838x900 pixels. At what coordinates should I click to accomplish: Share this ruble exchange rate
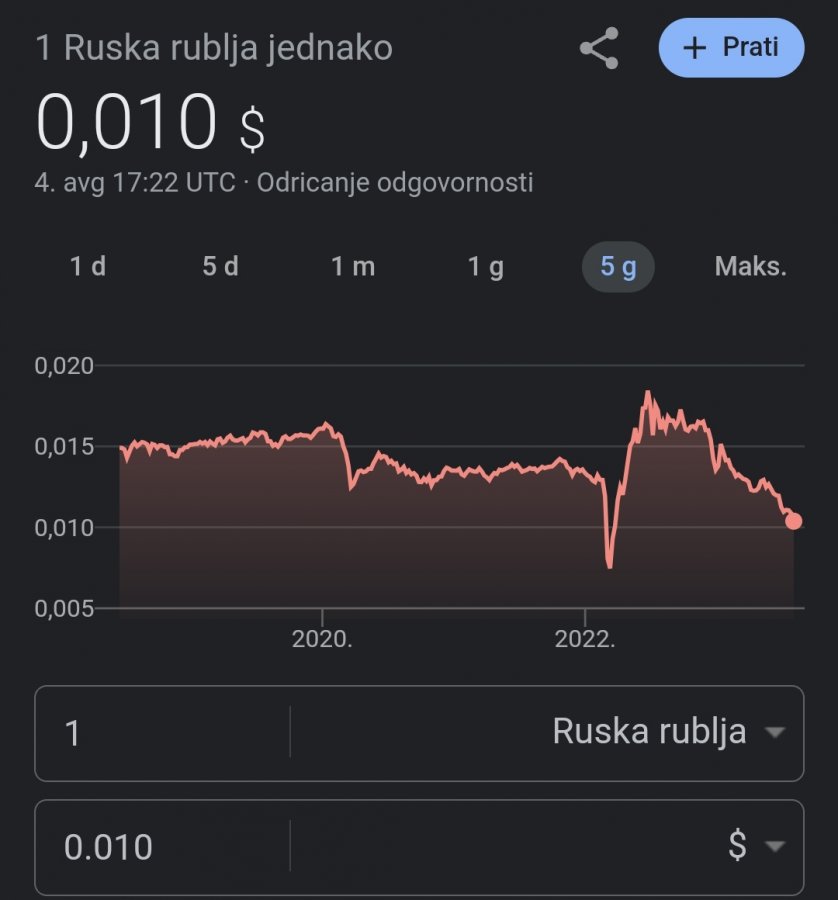[x=599, y=48]
